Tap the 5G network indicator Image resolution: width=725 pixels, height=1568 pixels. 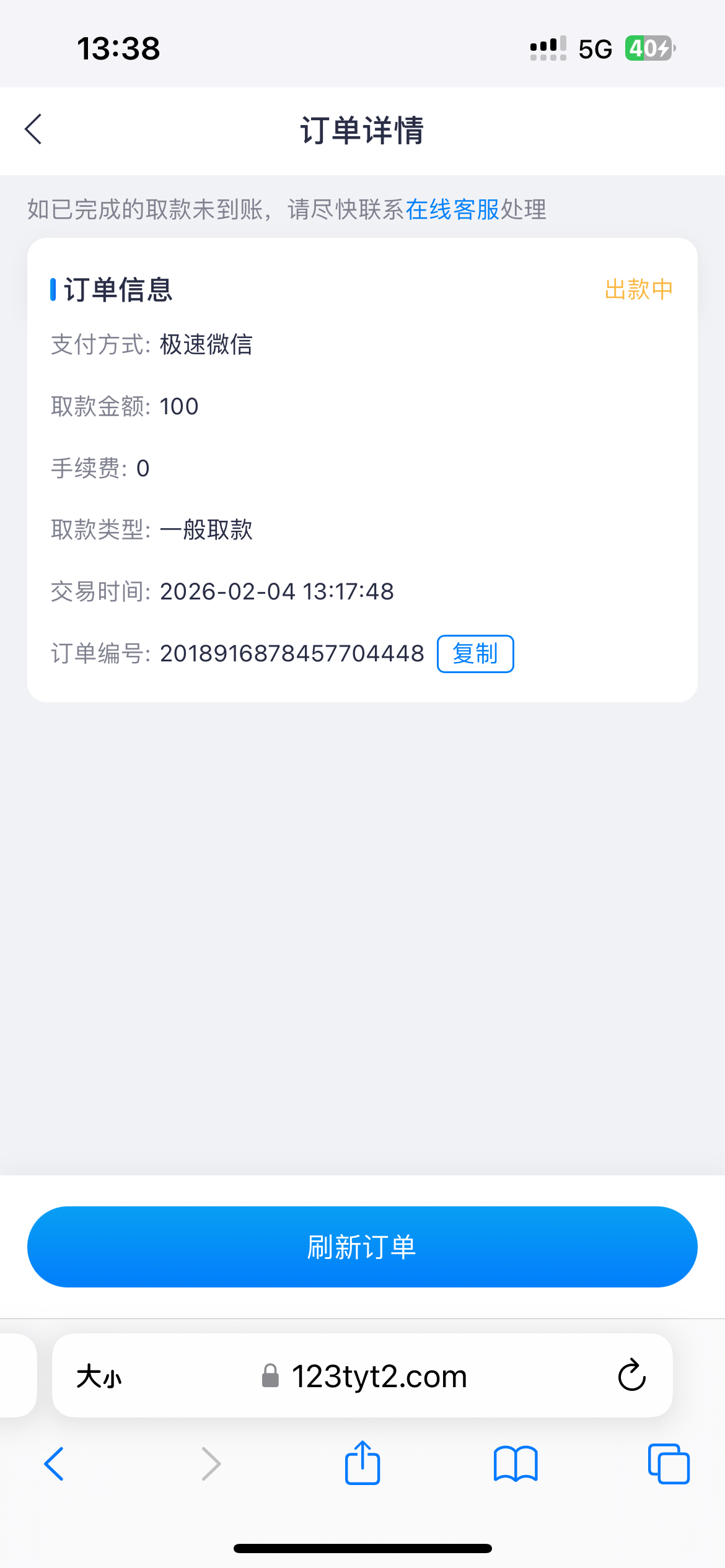[594, 48]
